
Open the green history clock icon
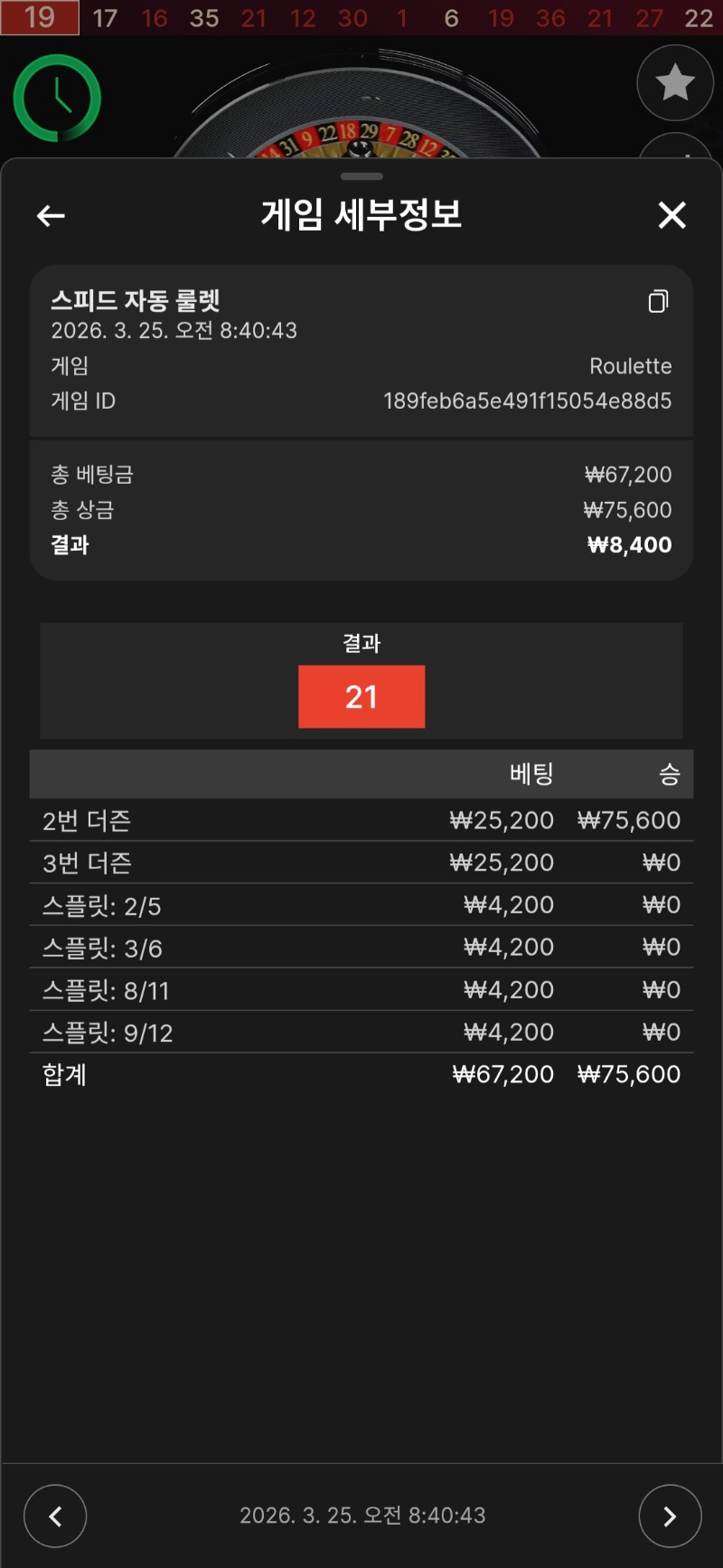click(57, 98)
